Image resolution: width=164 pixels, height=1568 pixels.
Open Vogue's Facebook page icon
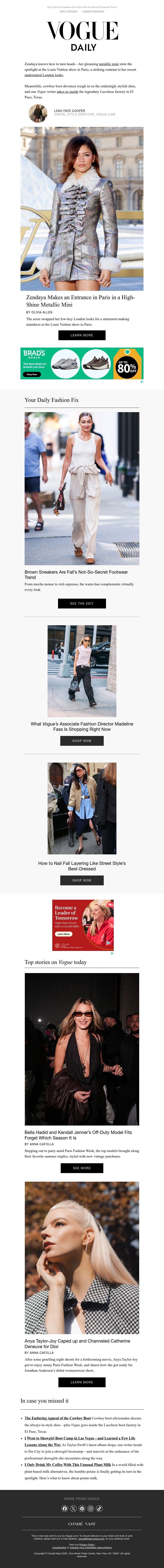(65, 1508)
